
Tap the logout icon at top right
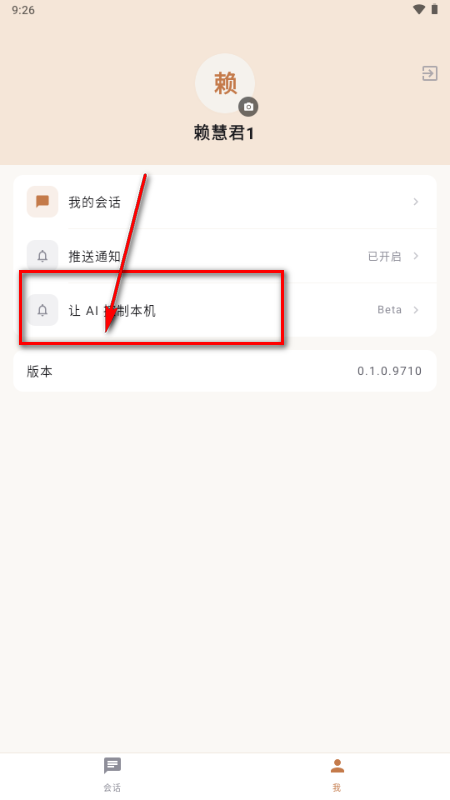tap(430, 73)
